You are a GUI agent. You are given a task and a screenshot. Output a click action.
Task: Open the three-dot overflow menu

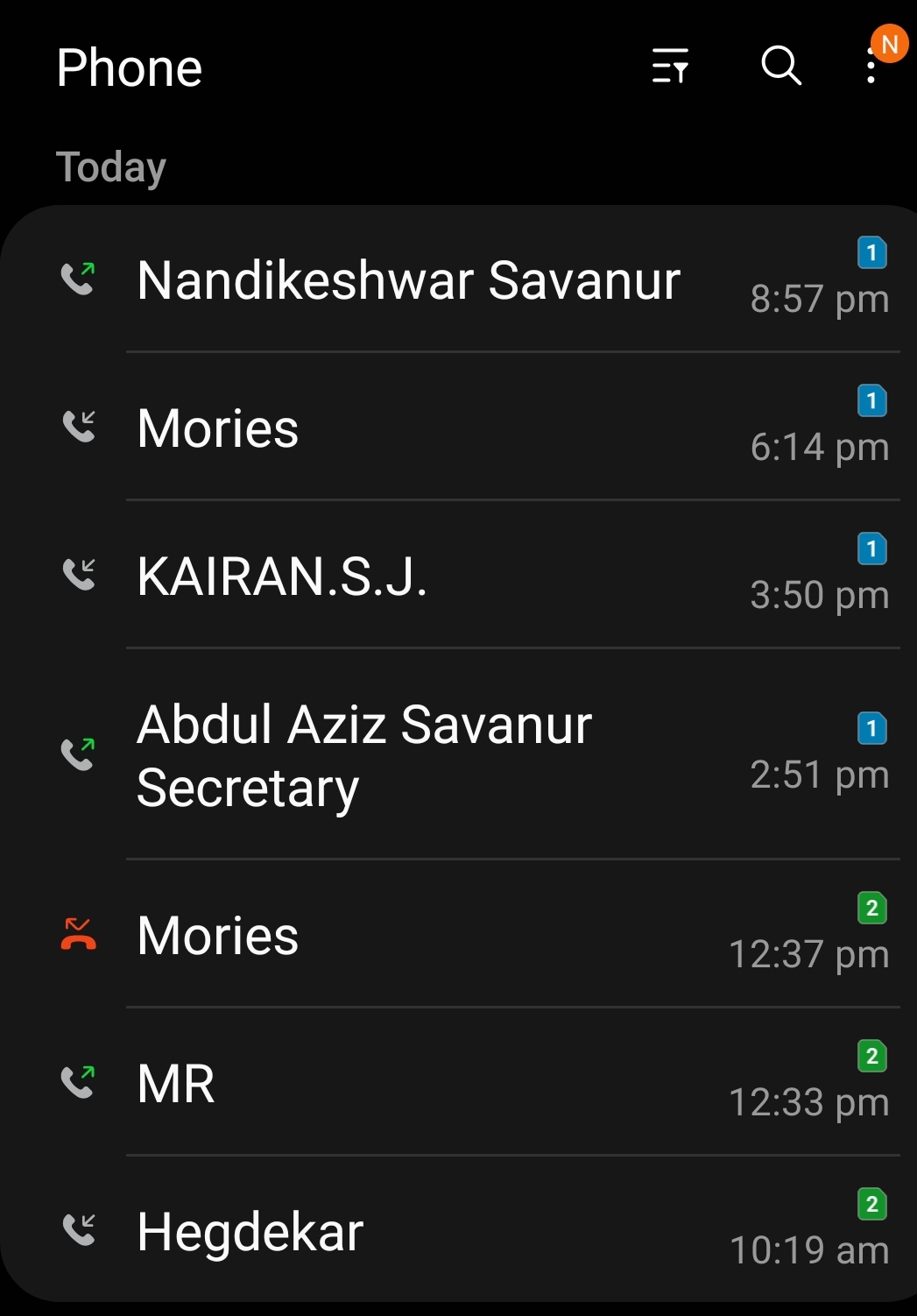coord(871,67)
